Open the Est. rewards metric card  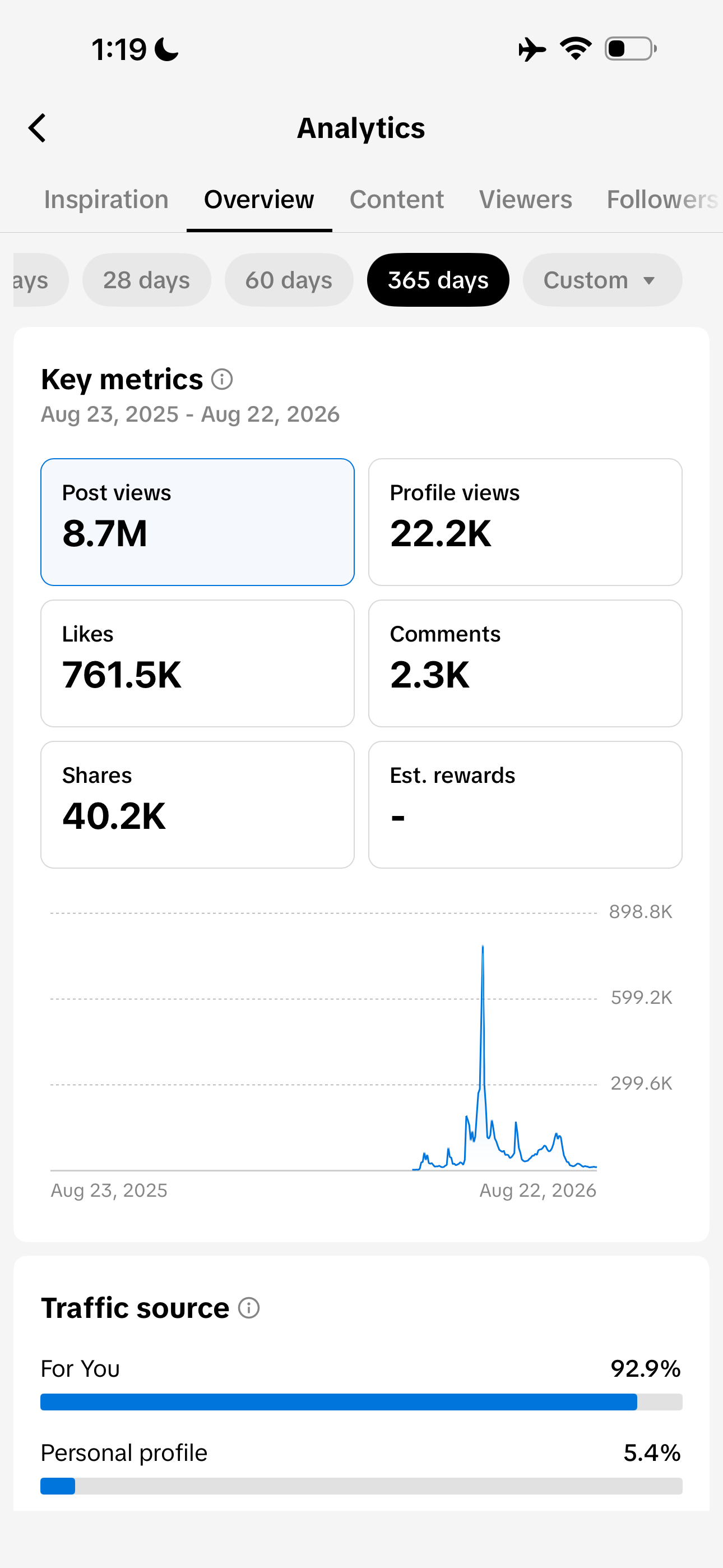coord(525,805)
